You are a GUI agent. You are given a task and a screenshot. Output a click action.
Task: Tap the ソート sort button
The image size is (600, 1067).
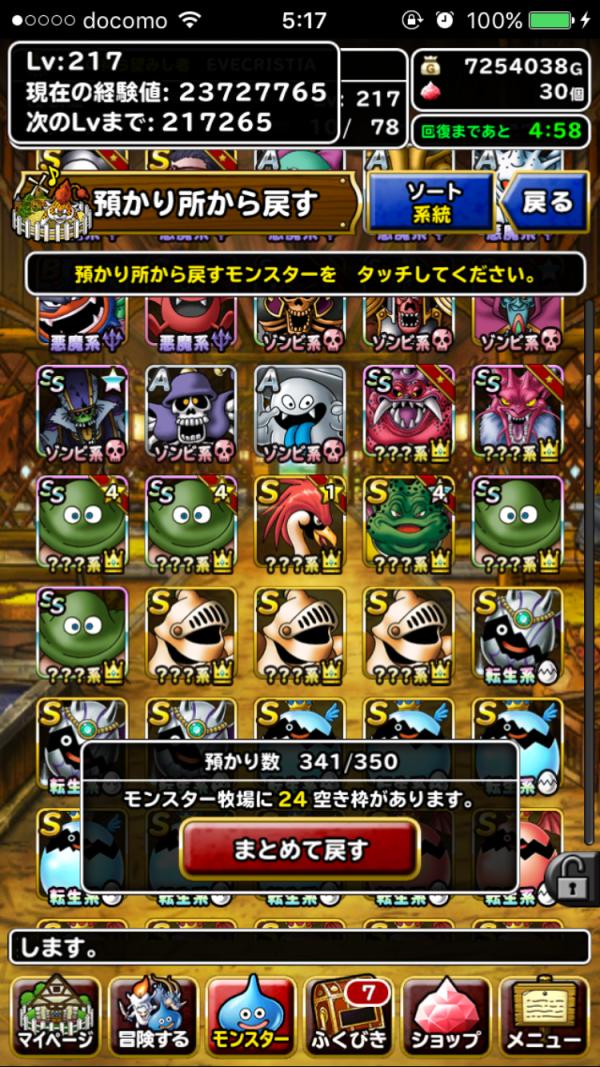pyautogui.click(x=433, y=203)
